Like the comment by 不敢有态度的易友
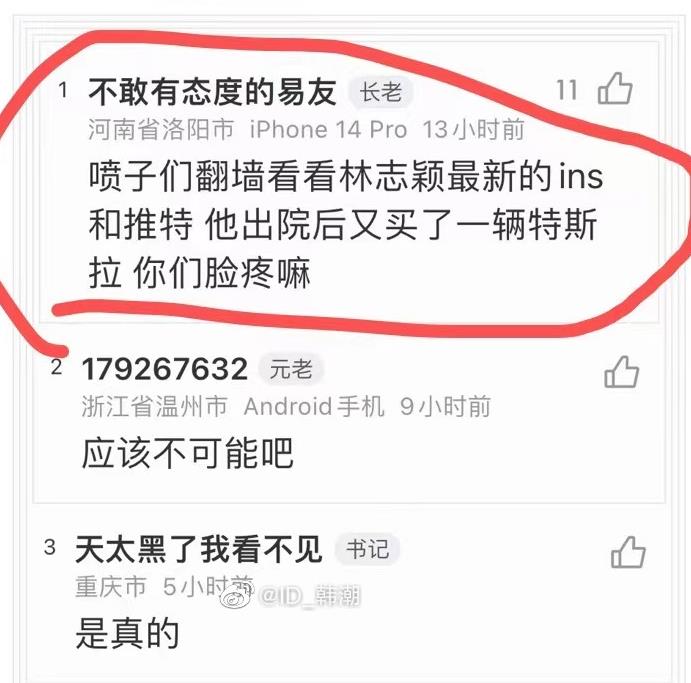This screenshot has width=691, height=683. pos(615,90)
